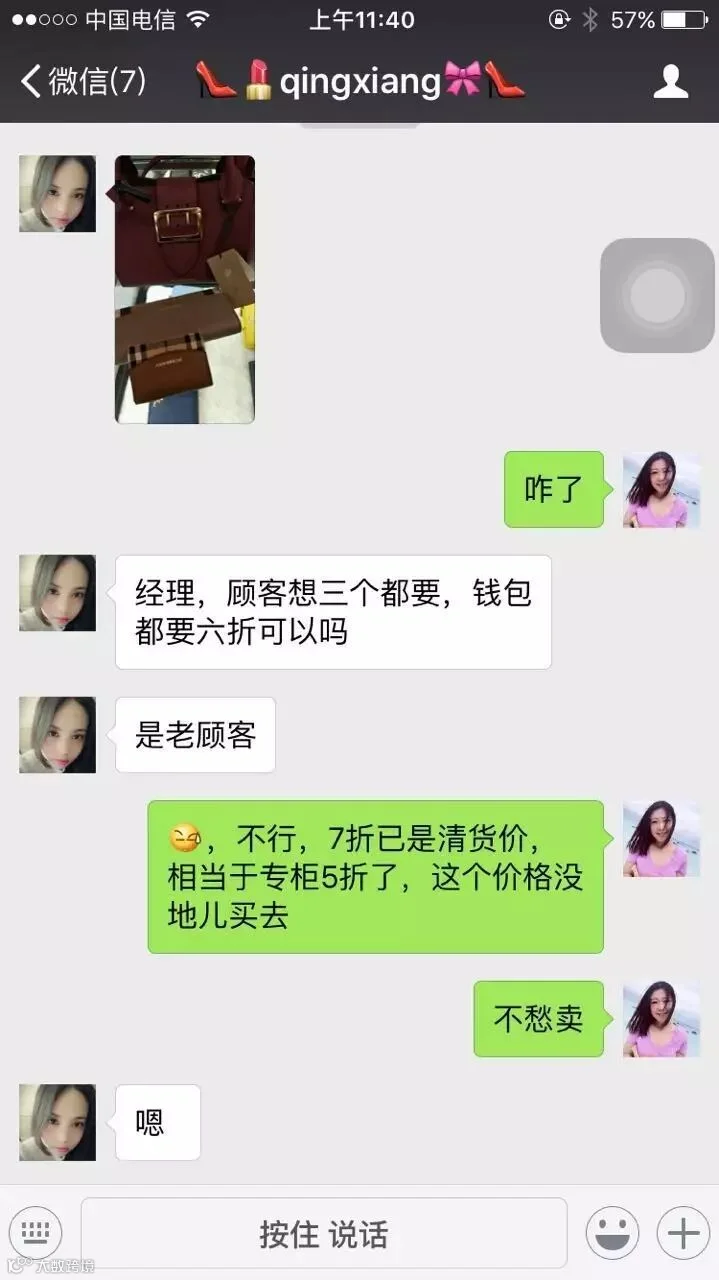Tap the AssistiveTouch floating button
719x1280 pixels.
[657, 295]
